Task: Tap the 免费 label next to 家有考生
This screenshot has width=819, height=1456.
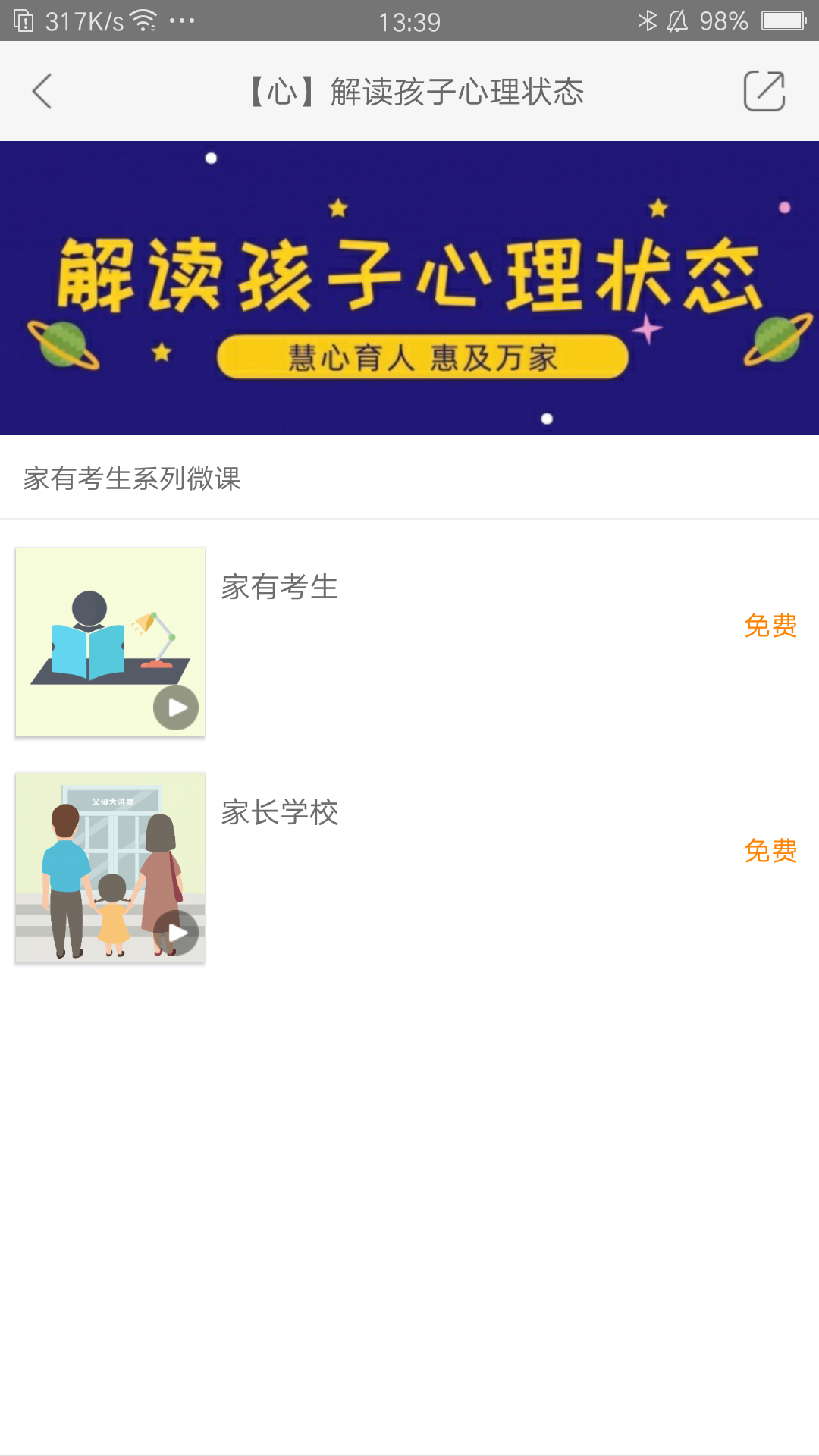Action: [771, 626]
